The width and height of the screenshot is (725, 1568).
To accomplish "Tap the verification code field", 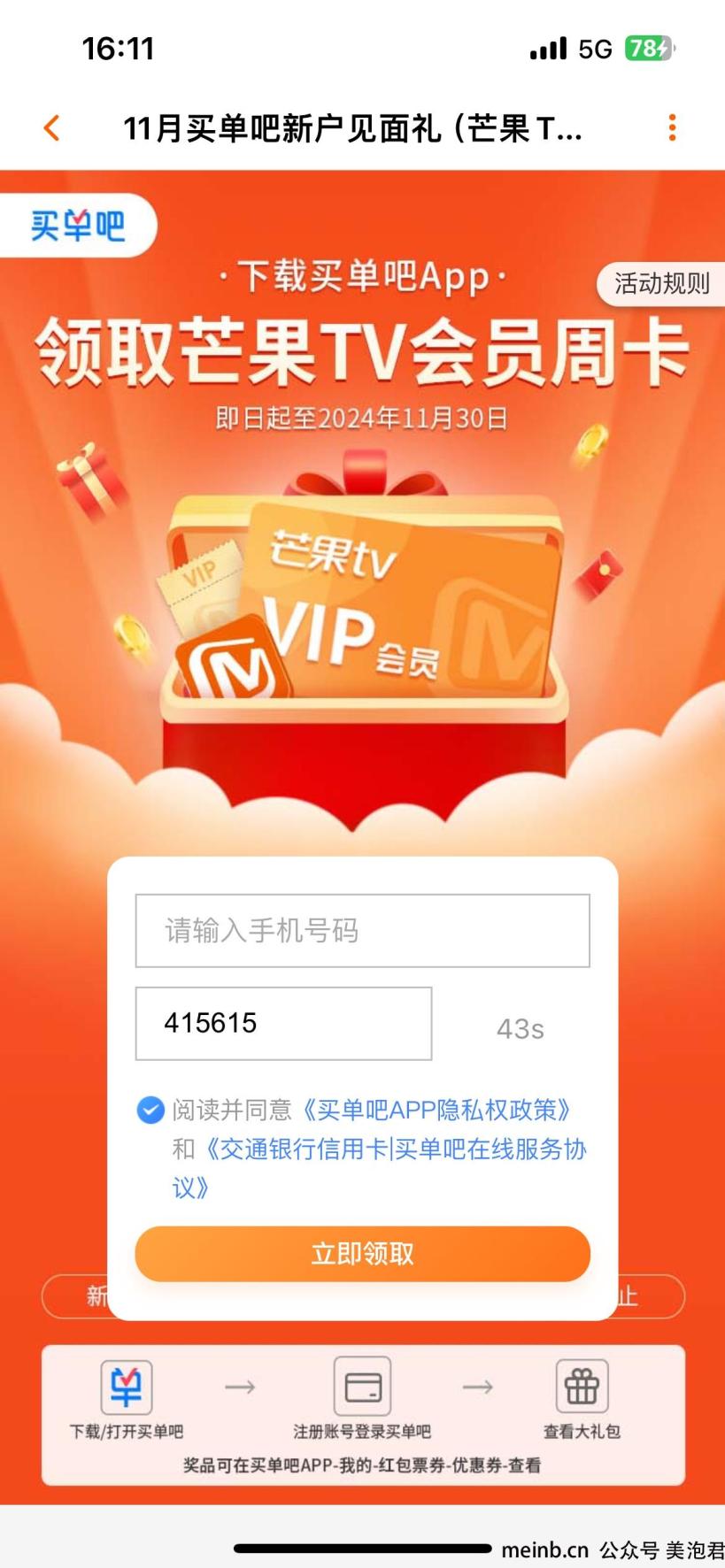I will [283, 1024].
